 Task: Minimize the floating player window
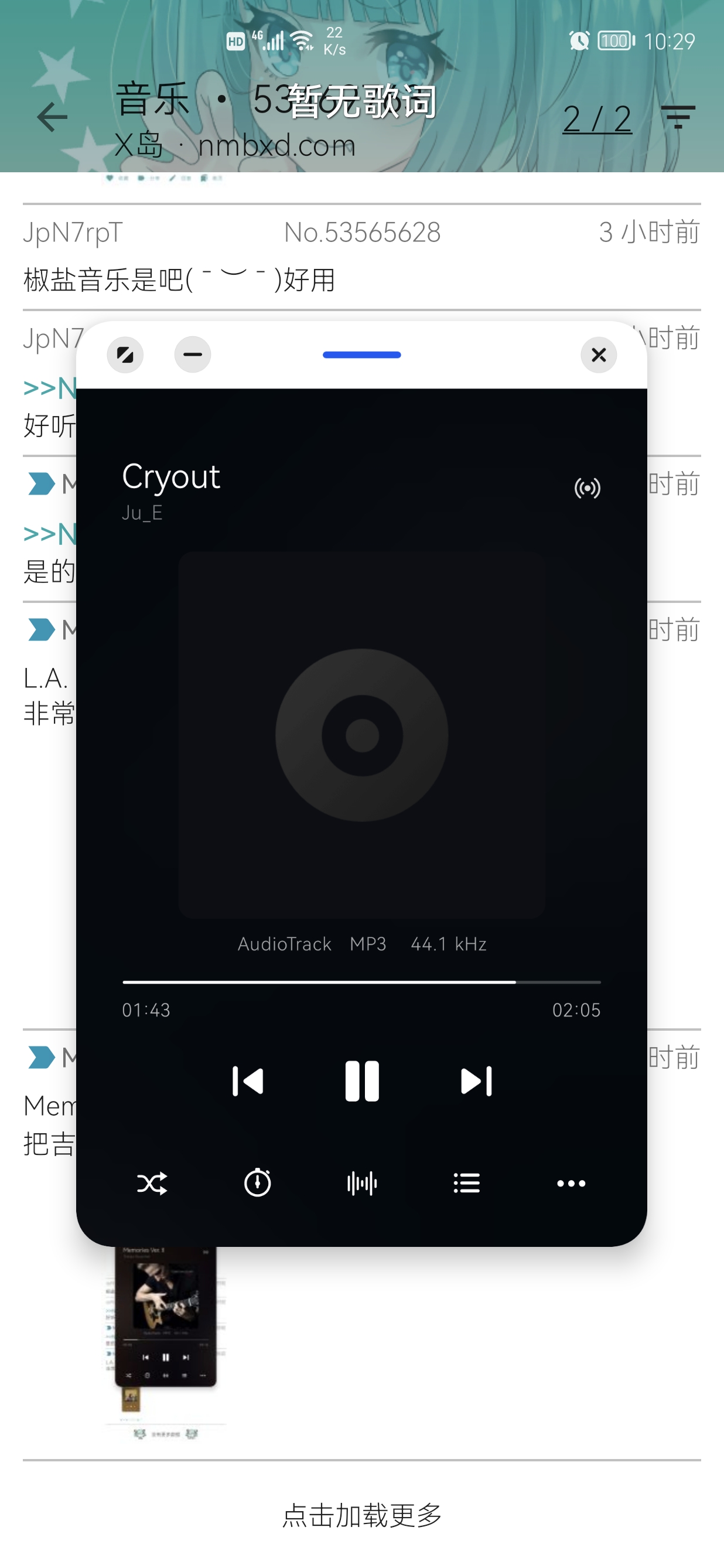[x=192, y=355]
